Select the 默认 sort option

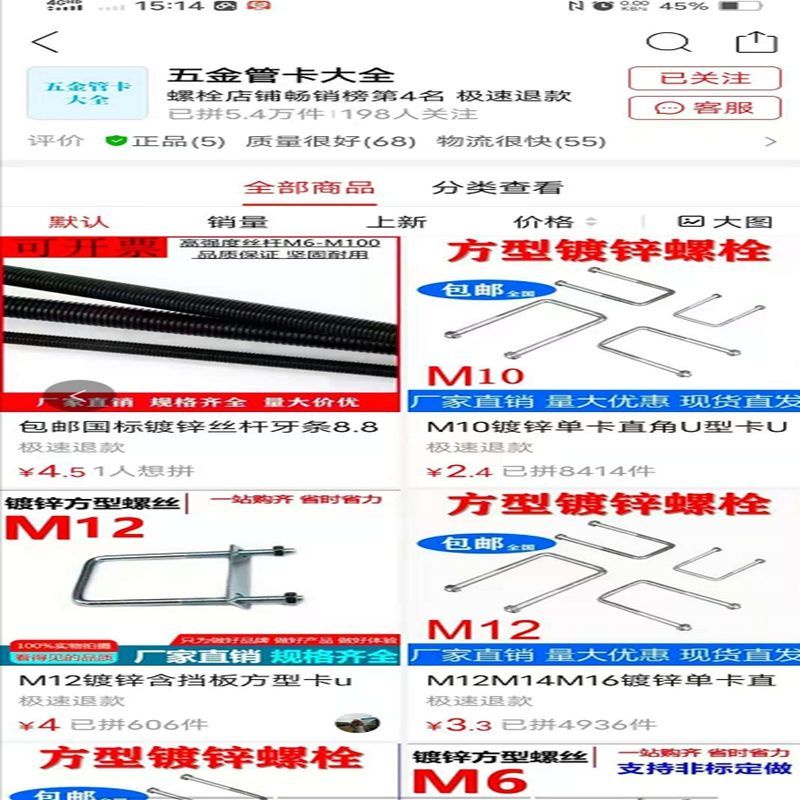pyautogui.click(x=79, y=222)
